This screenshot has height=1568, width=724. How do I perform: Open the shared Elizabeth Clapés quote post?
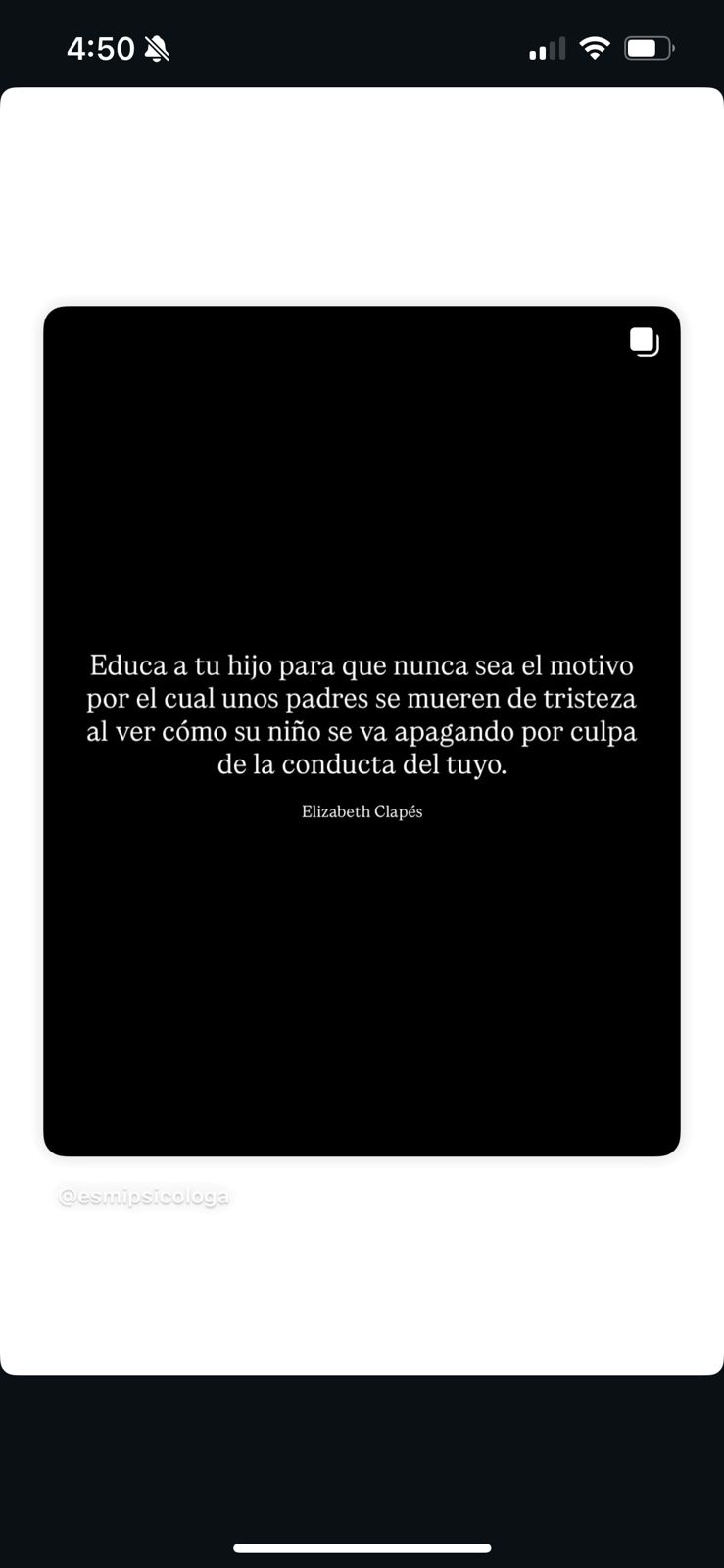pyautogui.click(x=362, y=730)
